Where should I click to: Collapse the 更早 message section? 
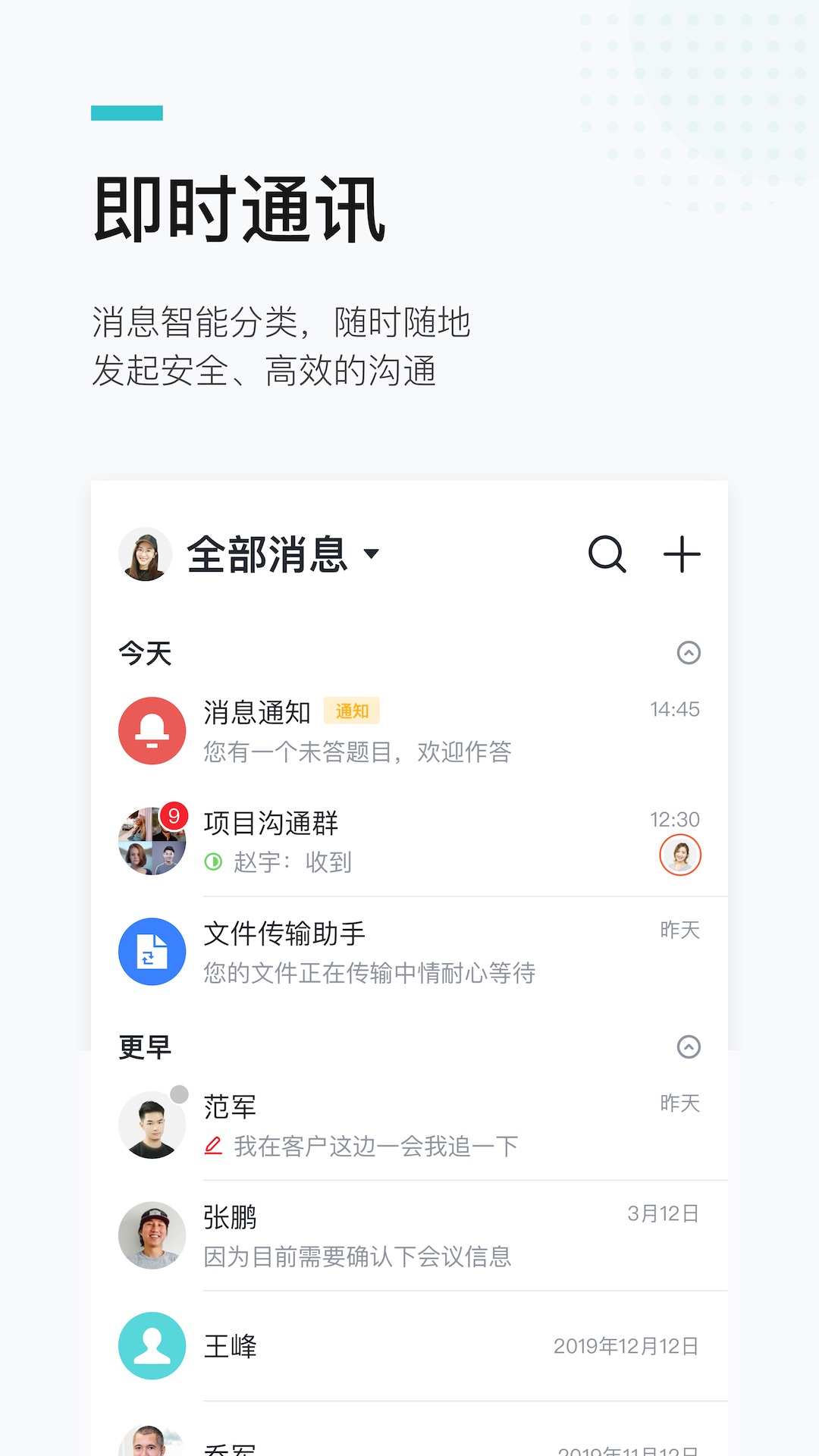click(x=689, y=1046)
